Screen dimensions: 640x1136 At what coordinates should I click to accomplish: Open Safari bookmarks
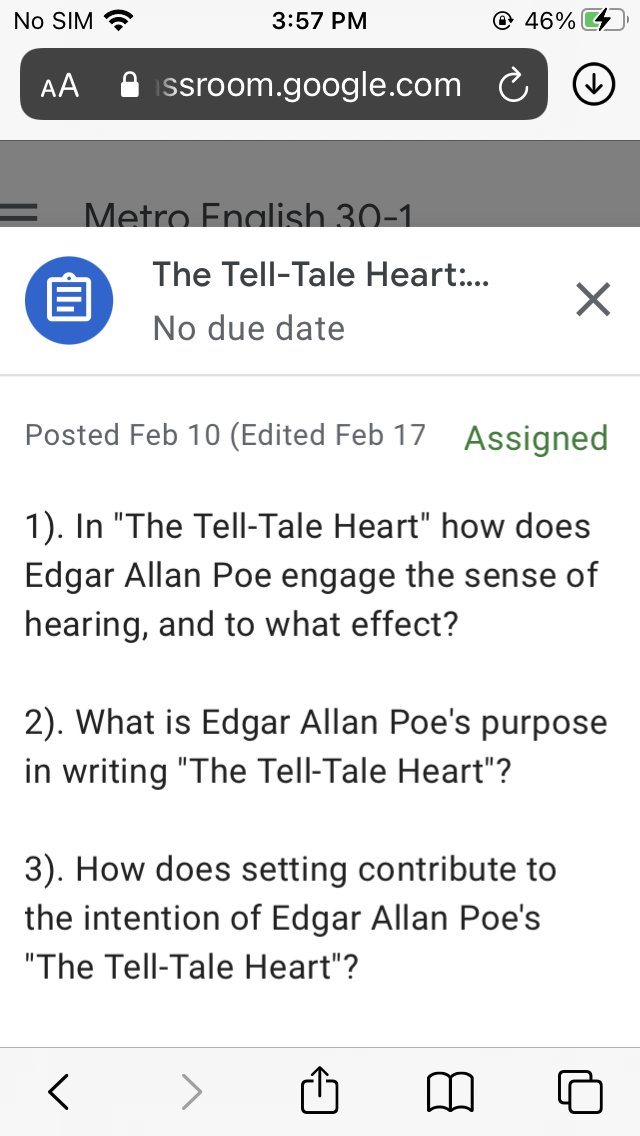pos(449,1091)
